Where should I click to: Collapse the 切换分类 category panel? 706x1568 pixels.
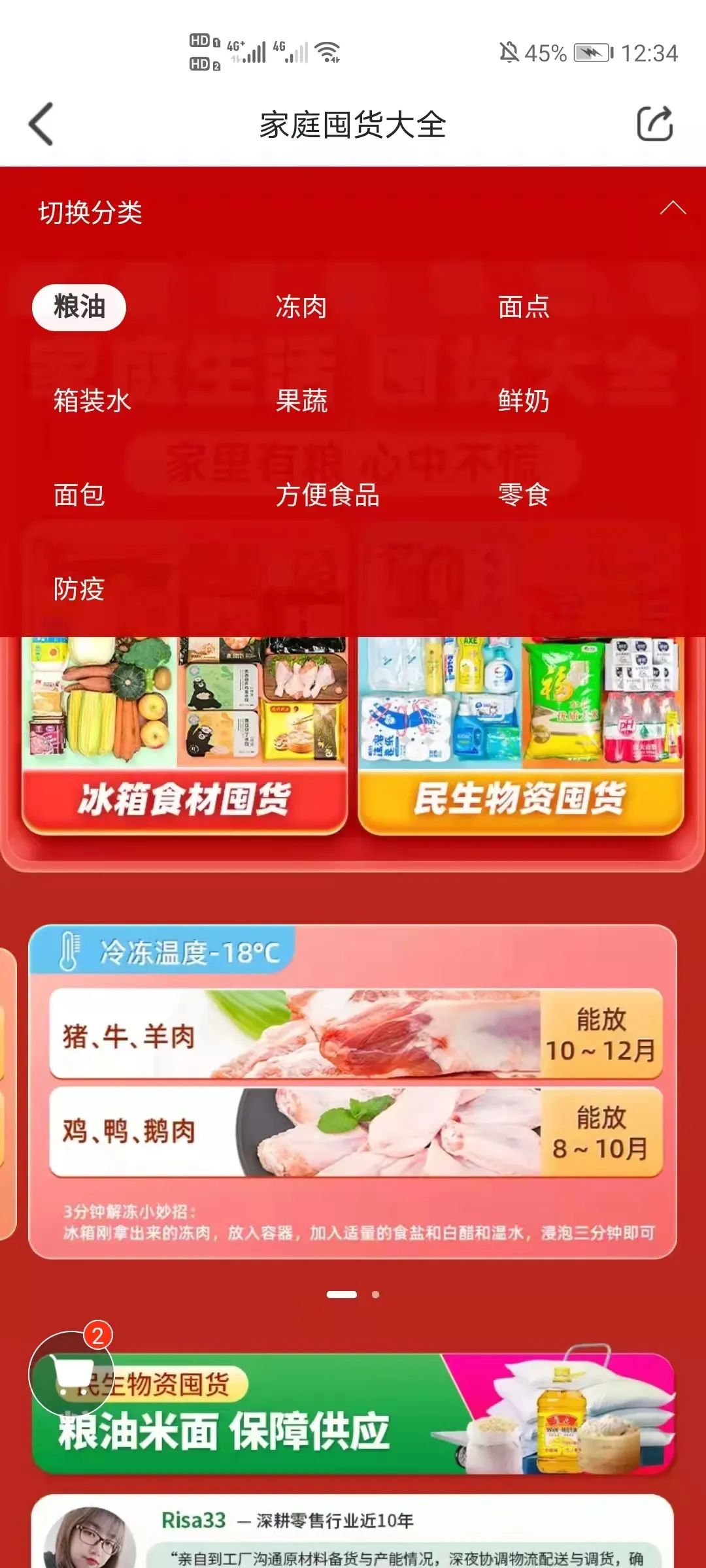[673, 209]
